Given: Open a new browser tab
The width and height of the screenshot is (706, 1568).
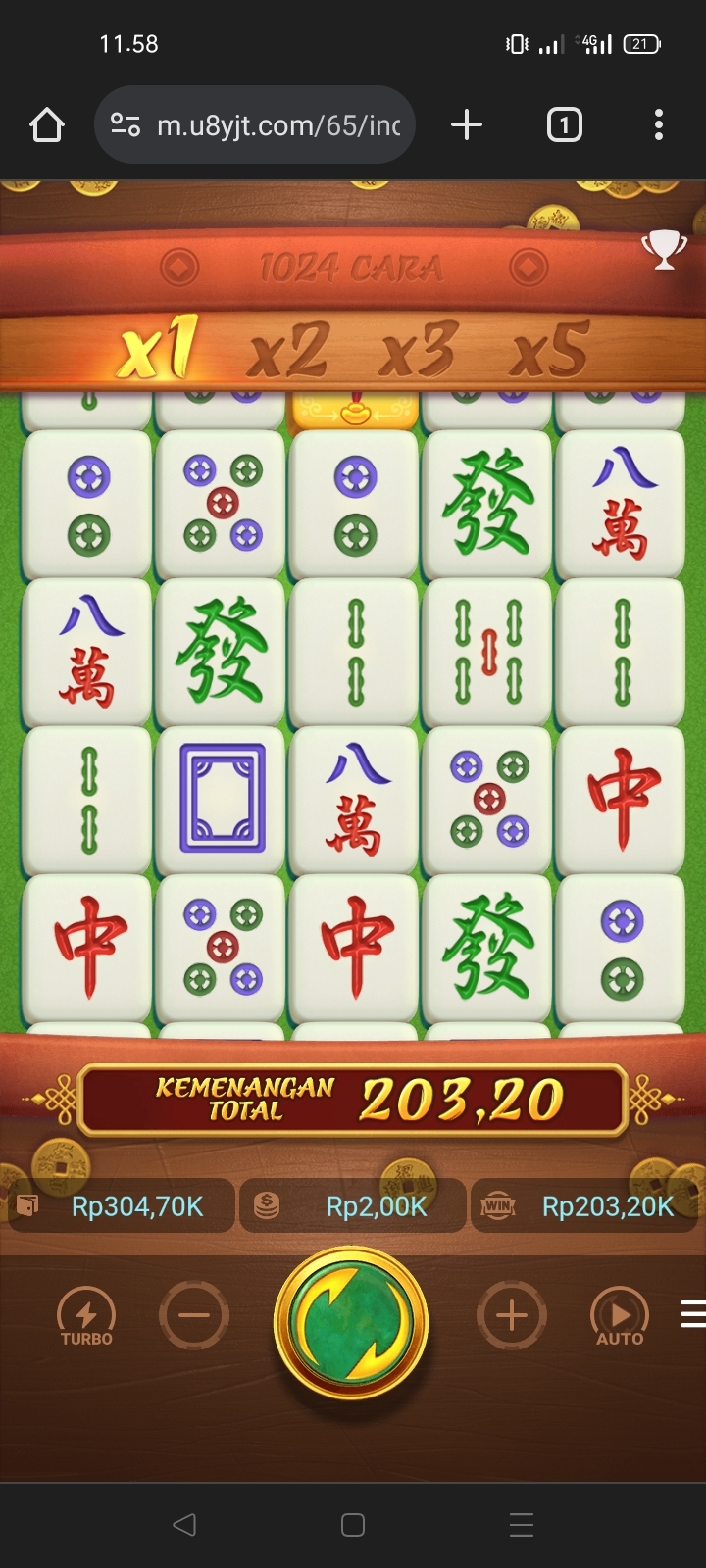Looking at the screenshot, I should (467, 125).
